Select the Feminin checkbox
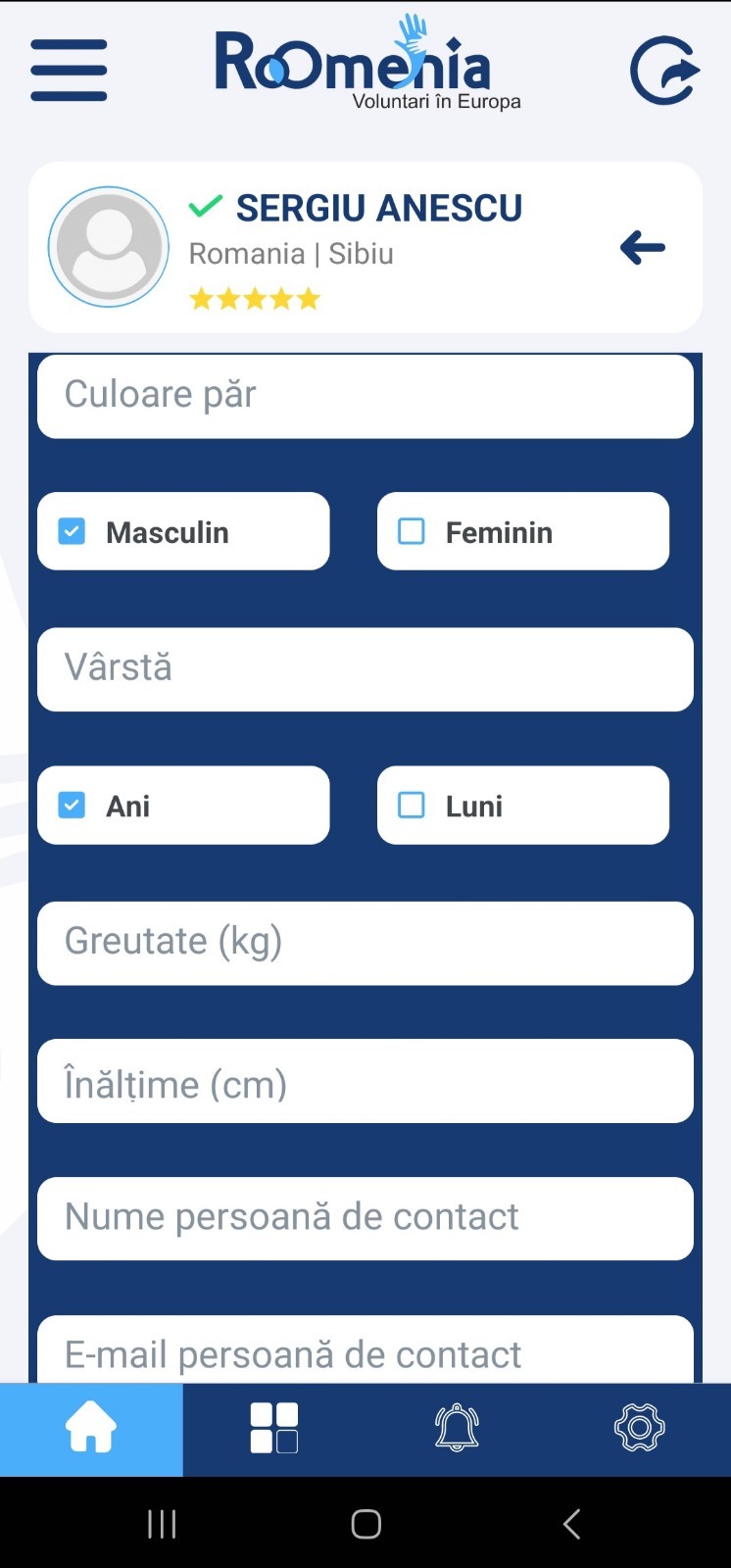Image resolution: width=731 pixels, height=1568 pixels. [412, 531]
